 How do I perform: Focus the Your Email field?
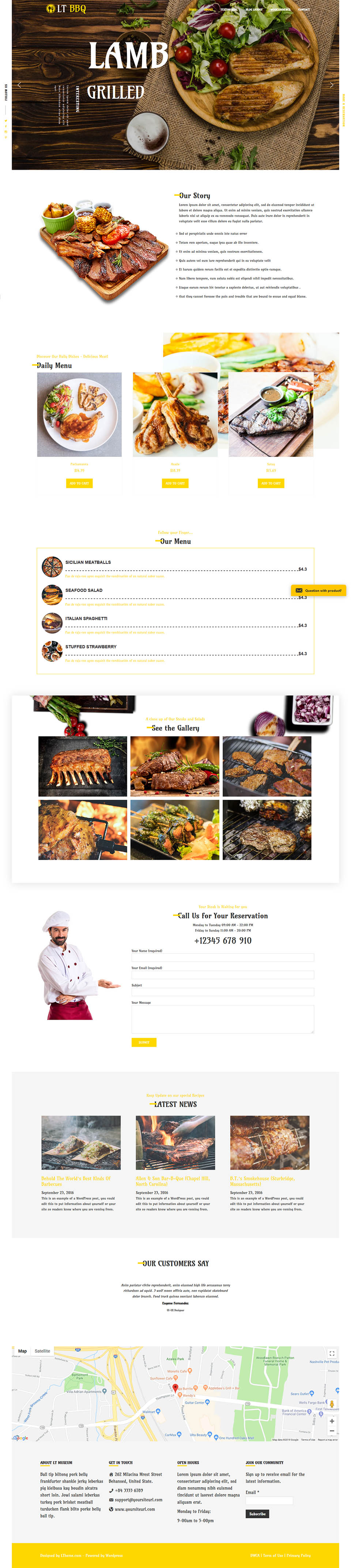[x=223, y=975]
